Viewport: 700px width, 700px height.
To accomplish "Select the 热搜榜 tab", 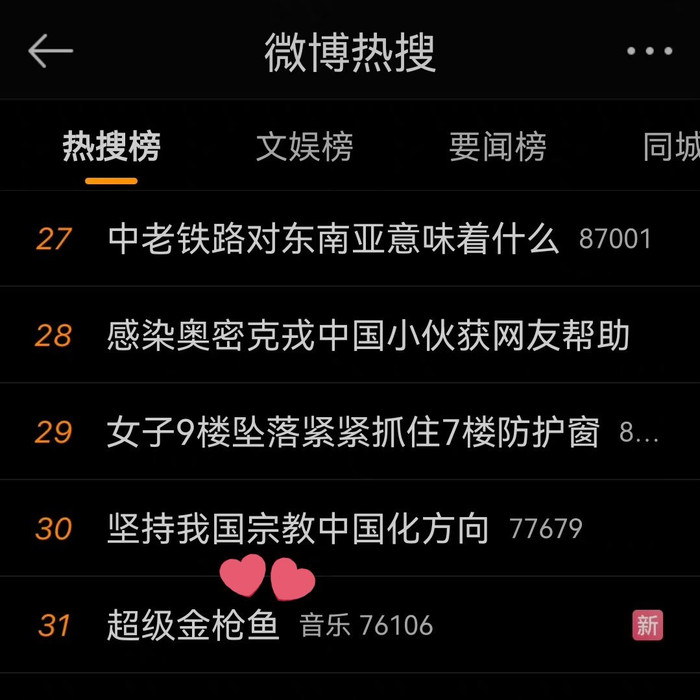I will click(x=111, y=148).
